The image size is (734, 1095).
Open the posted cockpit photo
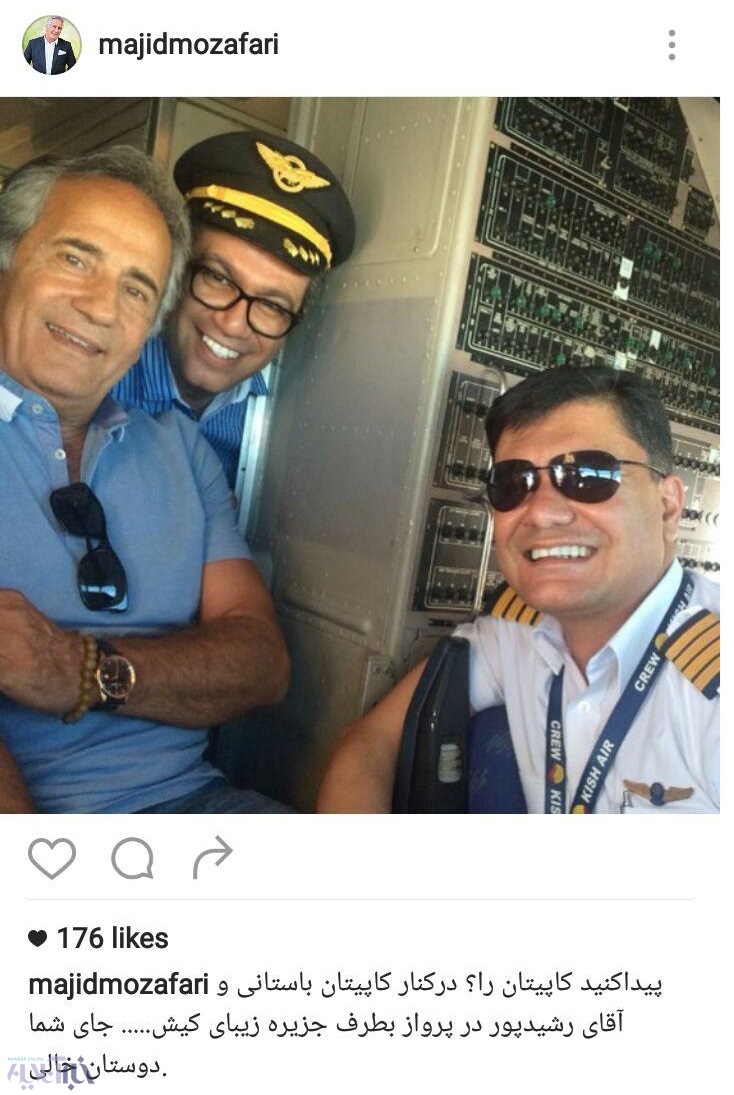[360, 455]
